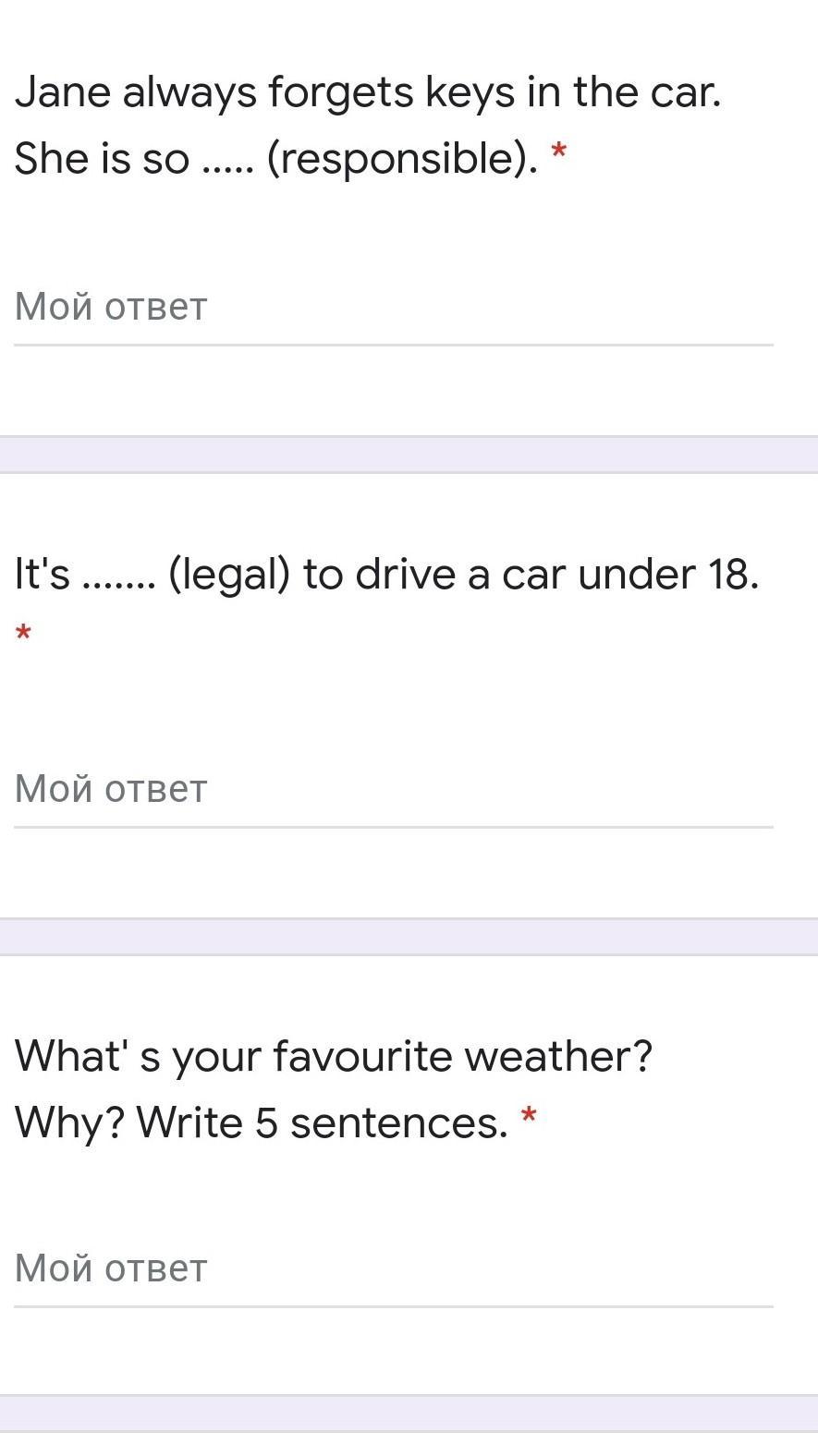Focus the answer field for the legal question
Screen dimensions: 818x1456
click(393, 791)
